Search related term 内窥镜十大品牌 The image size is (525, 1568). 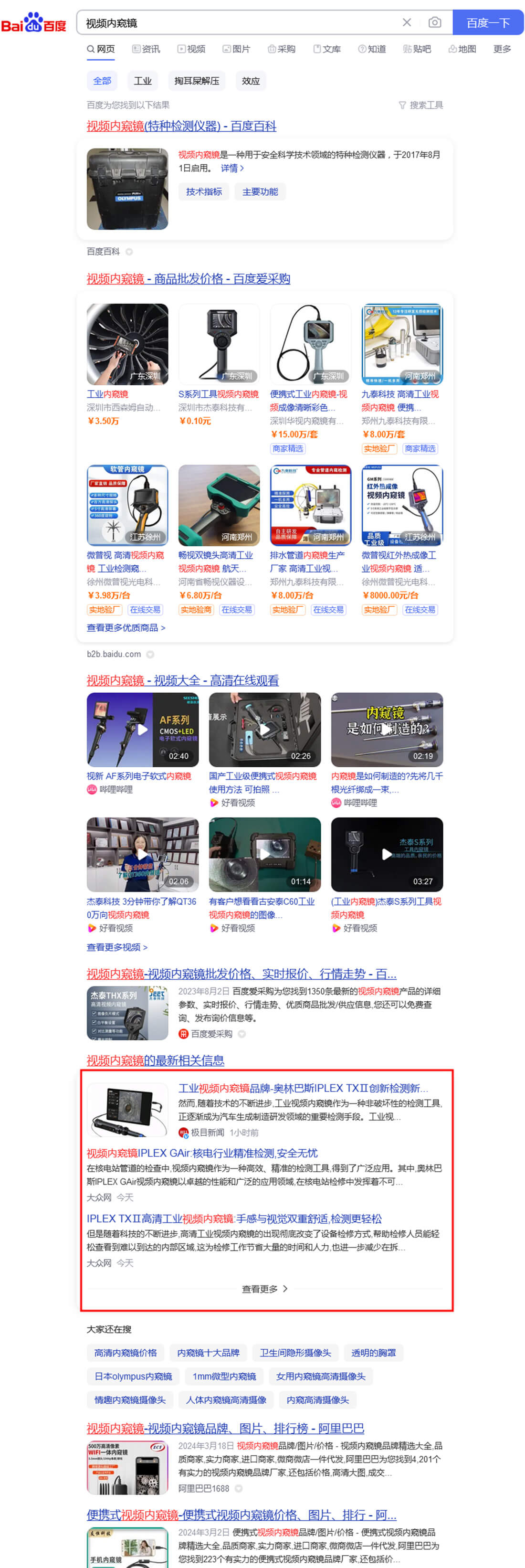click(208, 1353)
